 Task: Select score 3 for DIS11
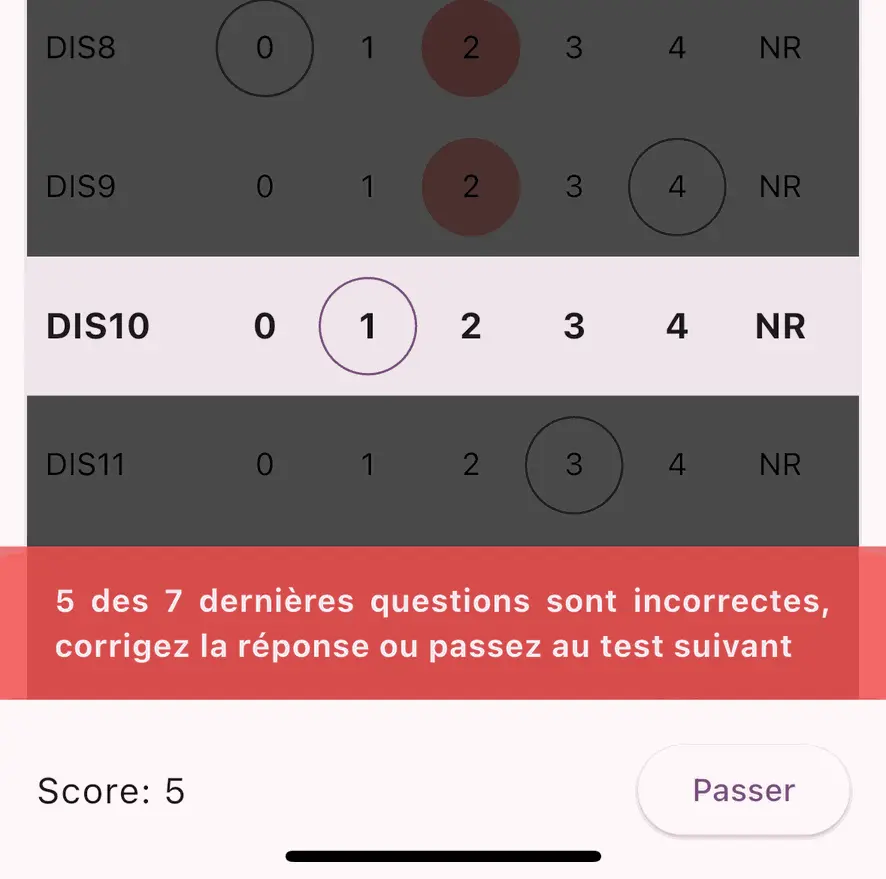(x=574, y=465)
